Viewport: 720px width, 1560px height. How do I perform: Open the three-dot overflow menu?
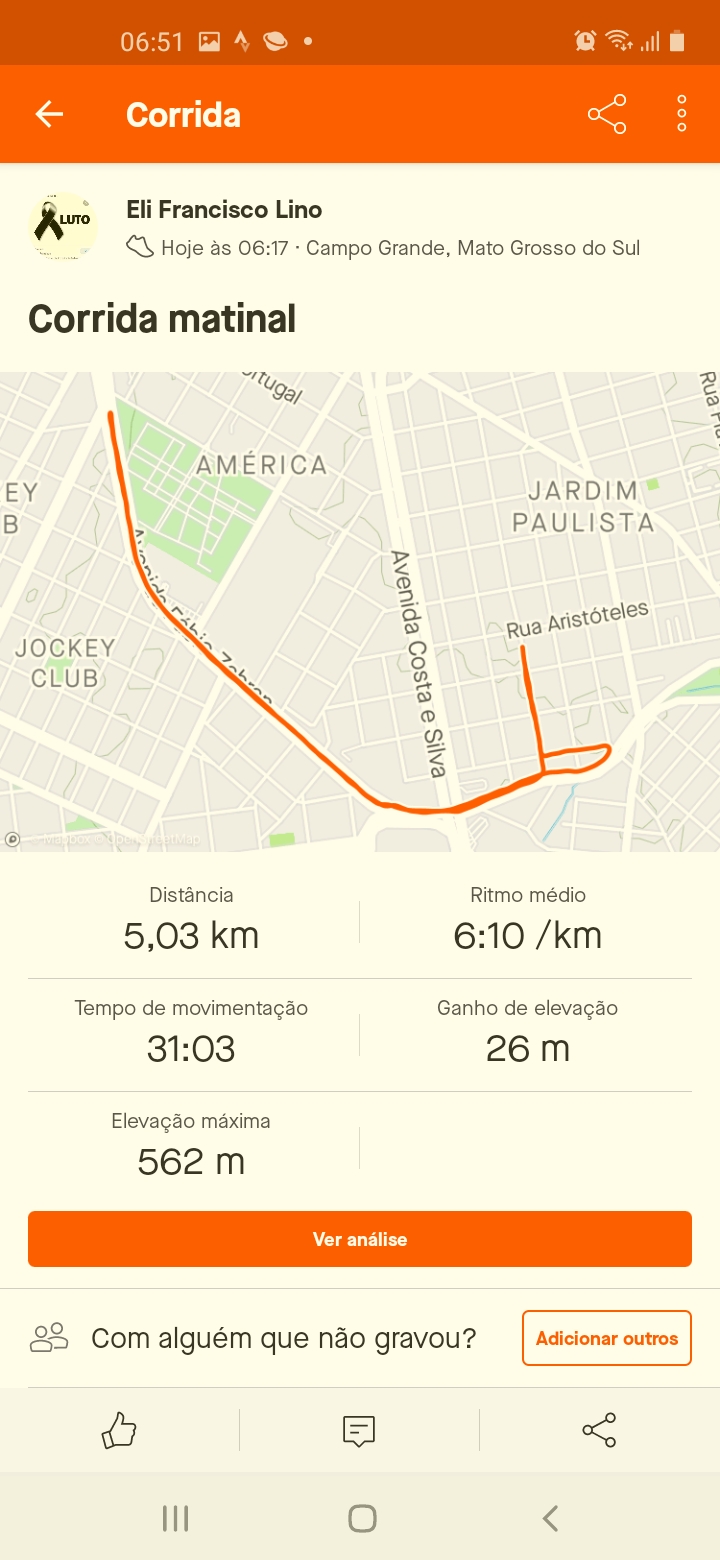tap(682, 114)
